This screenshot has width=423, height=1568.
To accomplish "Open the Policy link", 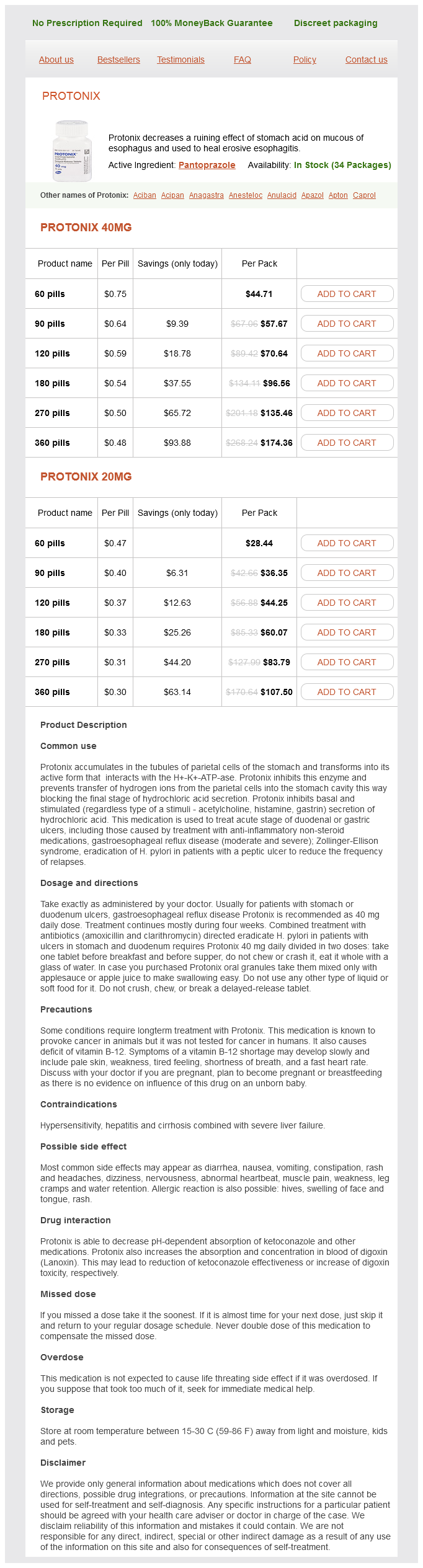I will point(305,60).
